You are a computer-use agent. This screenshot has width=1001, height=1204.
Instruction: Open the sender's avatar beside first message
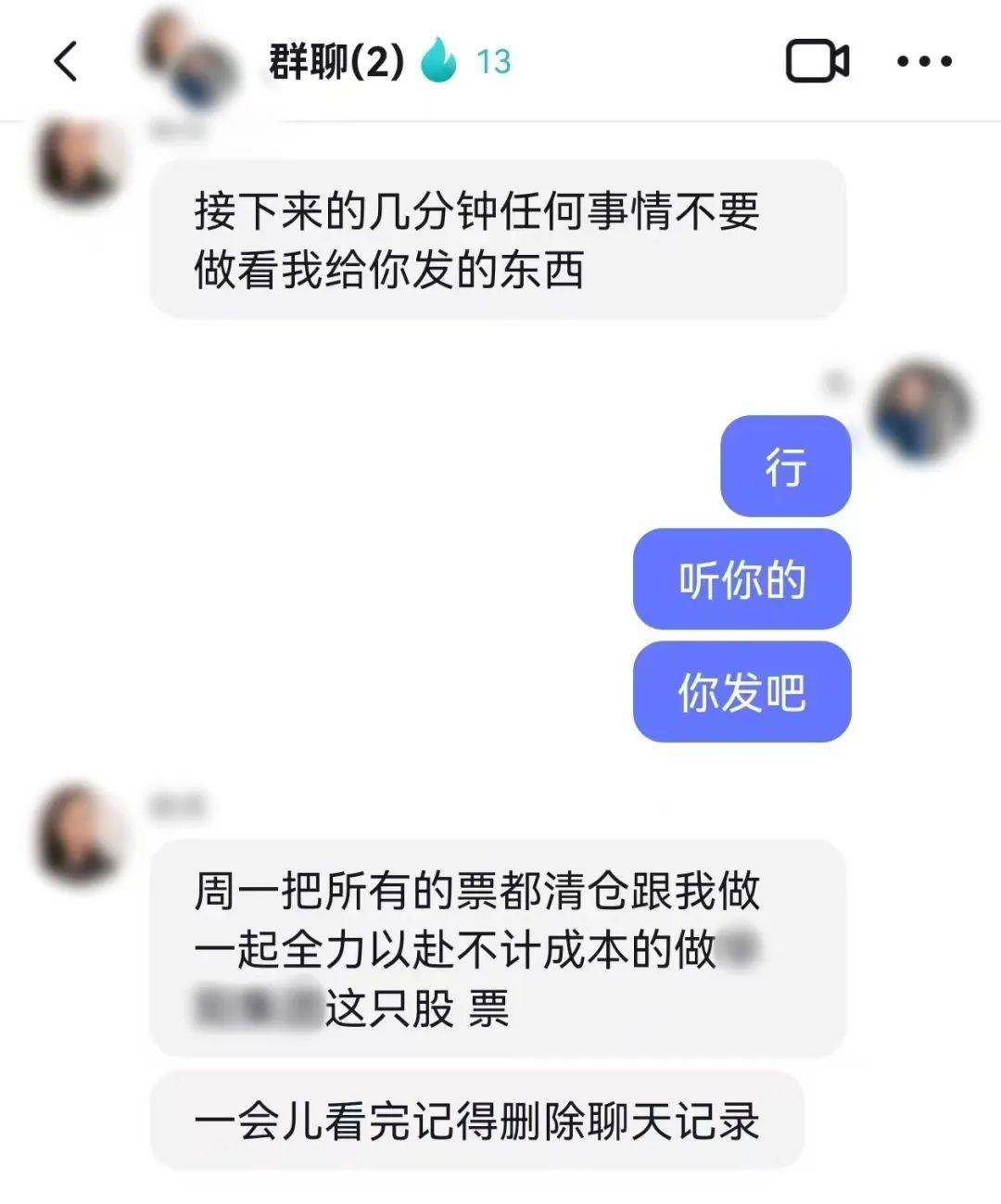click(78, 163)
